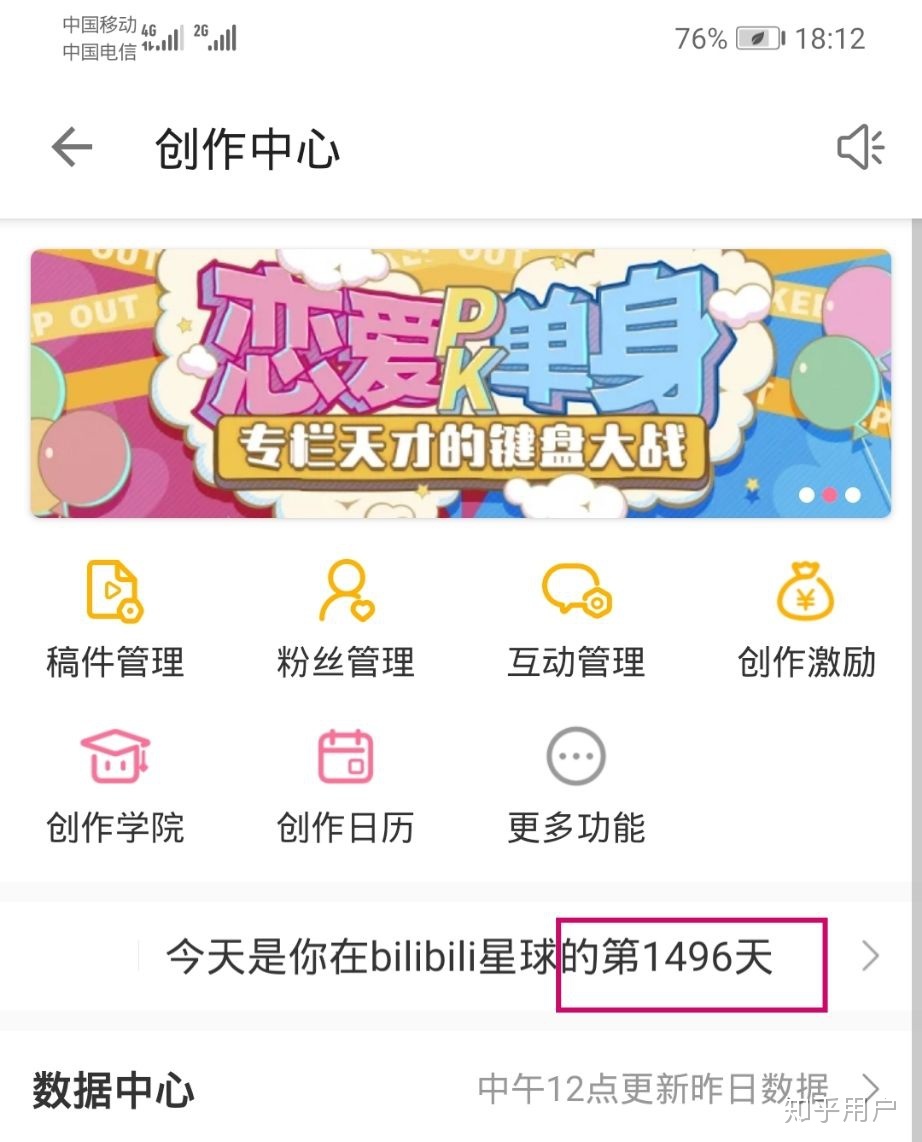Open 稿件管理
The image size is (922, 1142).
115,619
